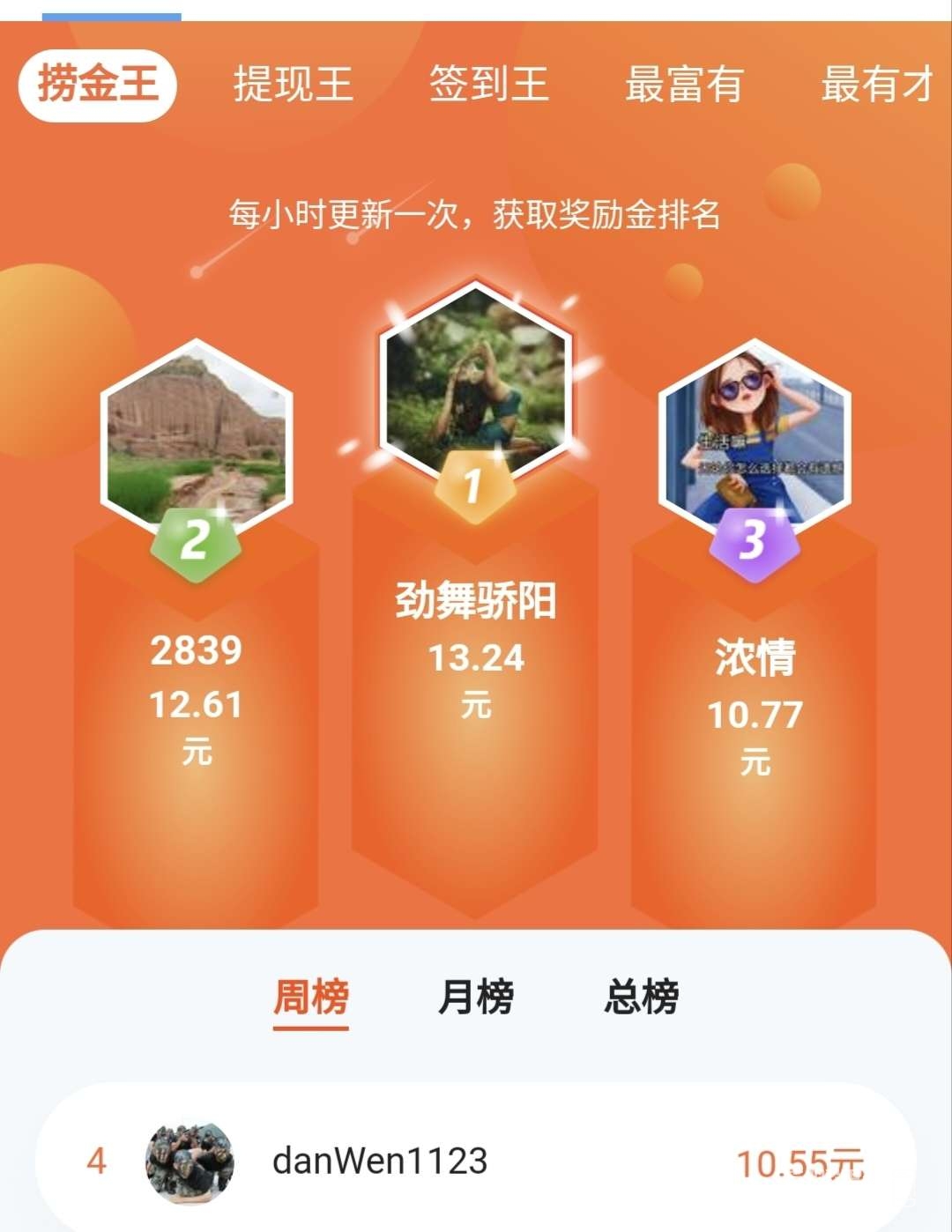The width and height of the screenshot is (952, 1232).
Task: Open the 签到王 ranking tab
Action: [489, 85]
